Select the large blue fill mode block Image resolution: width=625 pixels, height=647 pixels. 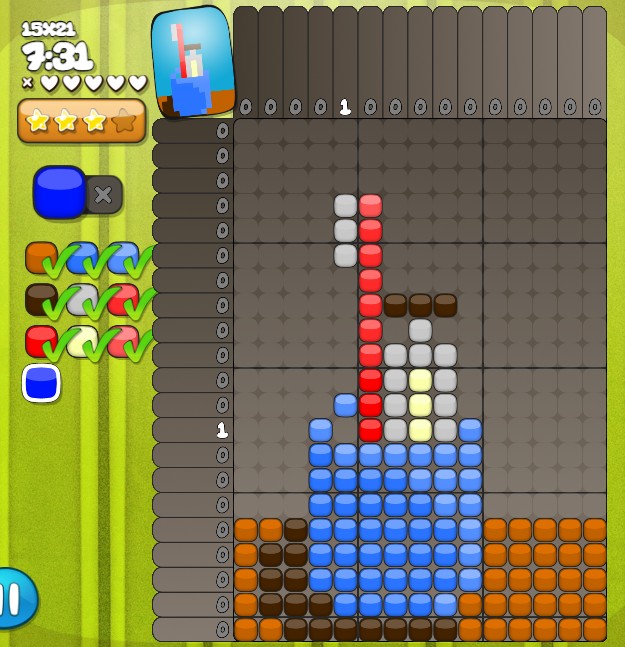click(x=59, y=192)
